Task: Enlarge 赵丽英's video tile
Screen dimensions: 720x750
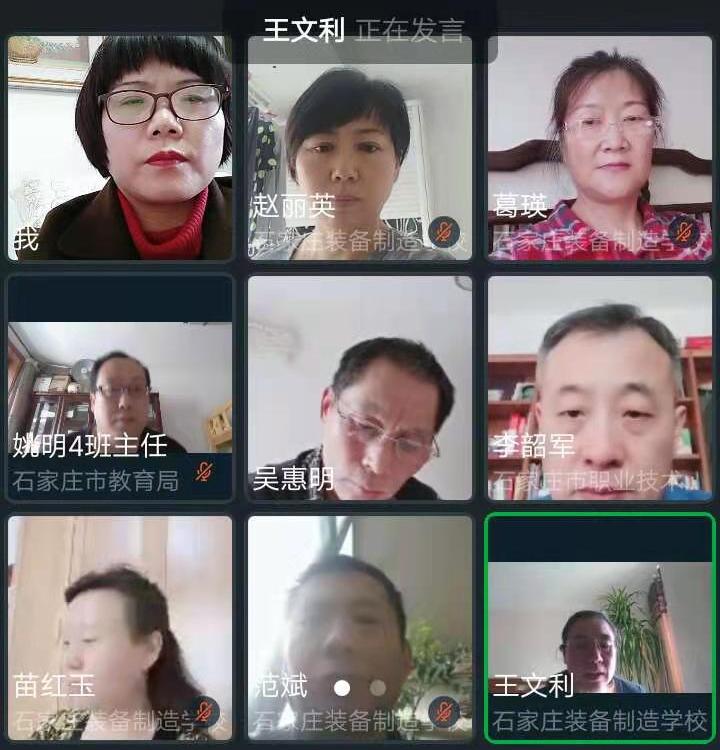Action: click(360, 150)
